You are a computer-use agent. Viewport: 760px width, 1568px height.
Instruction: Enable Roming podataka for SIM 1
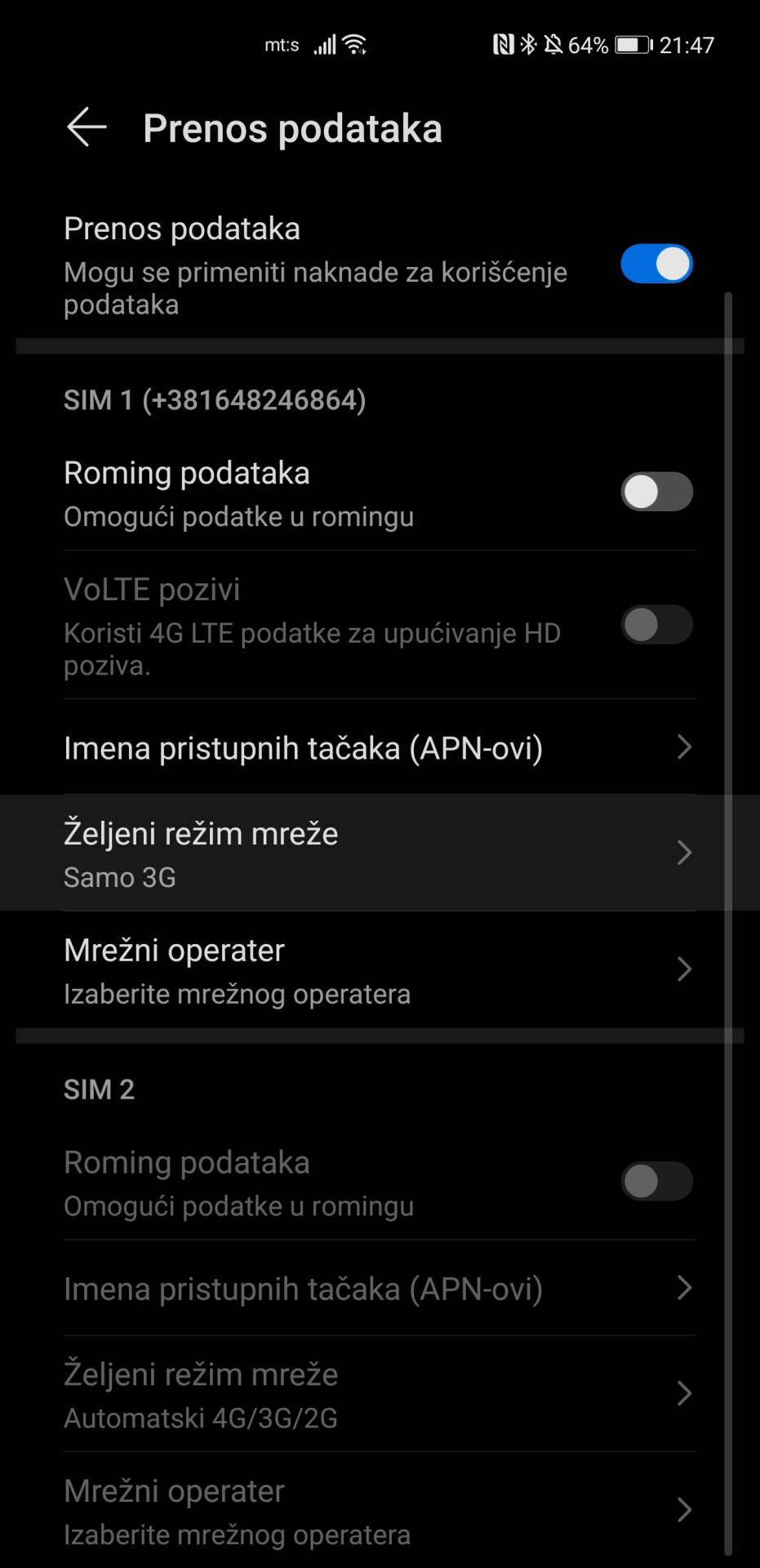coord(656,492)
